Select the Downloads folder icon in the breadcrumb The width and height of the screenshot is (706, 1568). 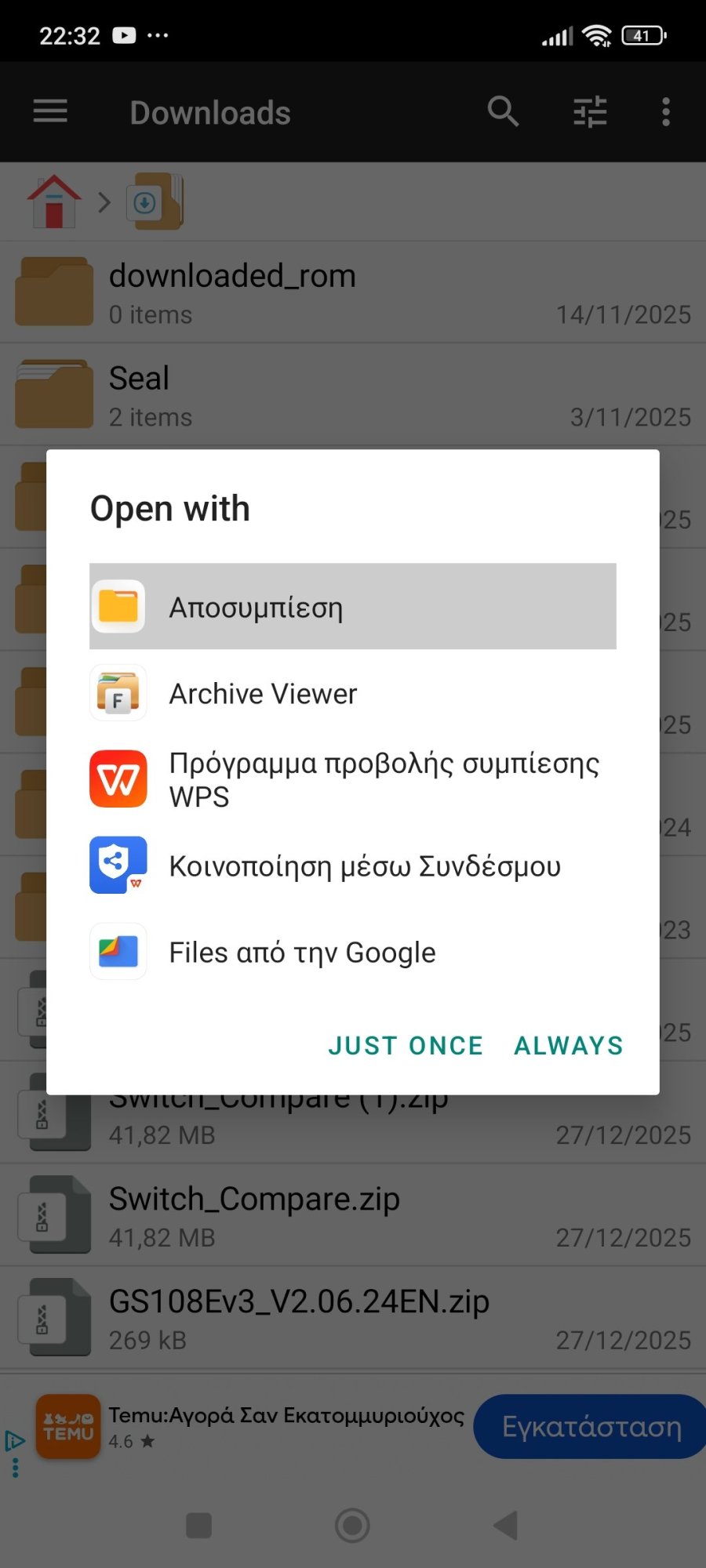point(155,201)
